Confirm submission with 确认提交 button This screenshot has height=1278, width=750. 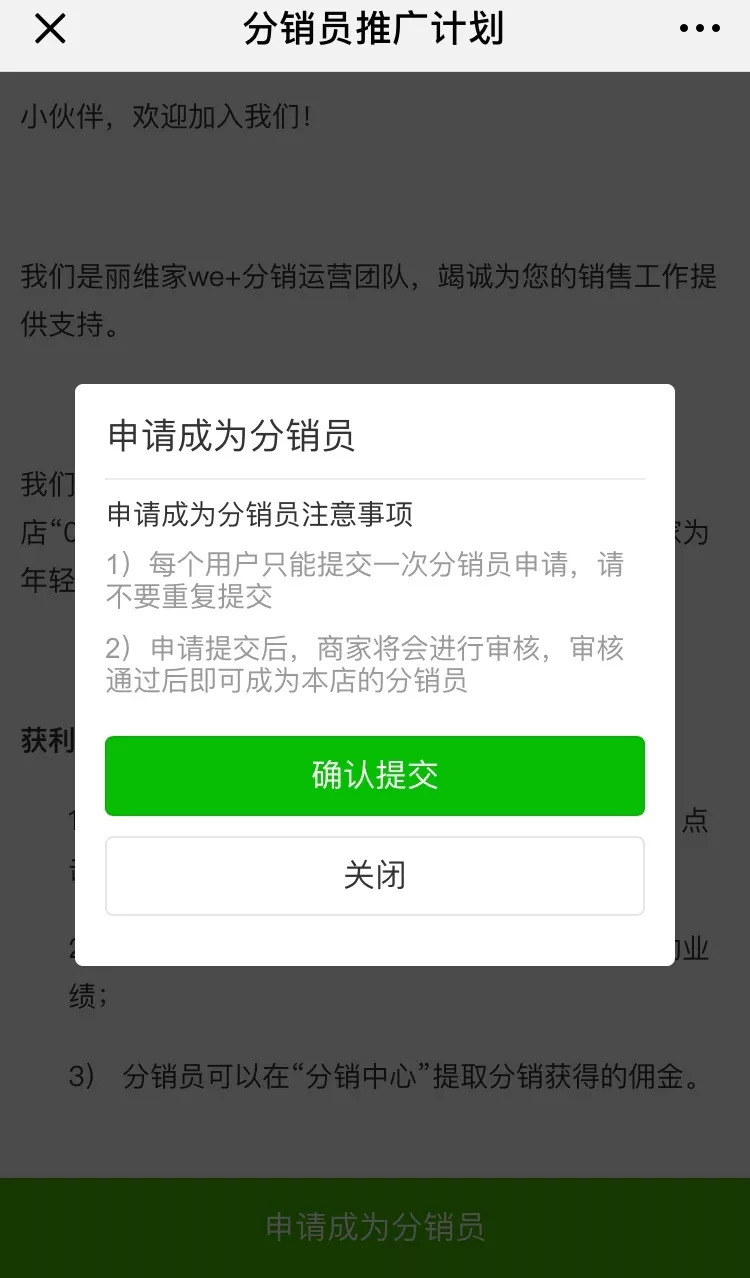pyautogui.click(x=375, y=776)
